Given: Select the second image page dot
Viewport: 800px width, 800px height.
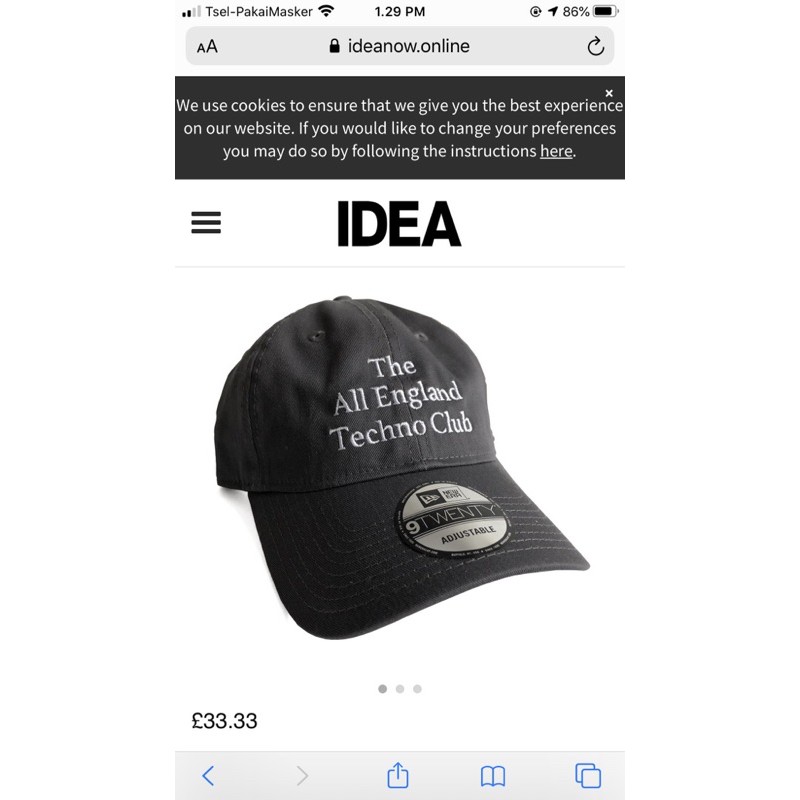Looking at the screenshot, I should (400, 689).
